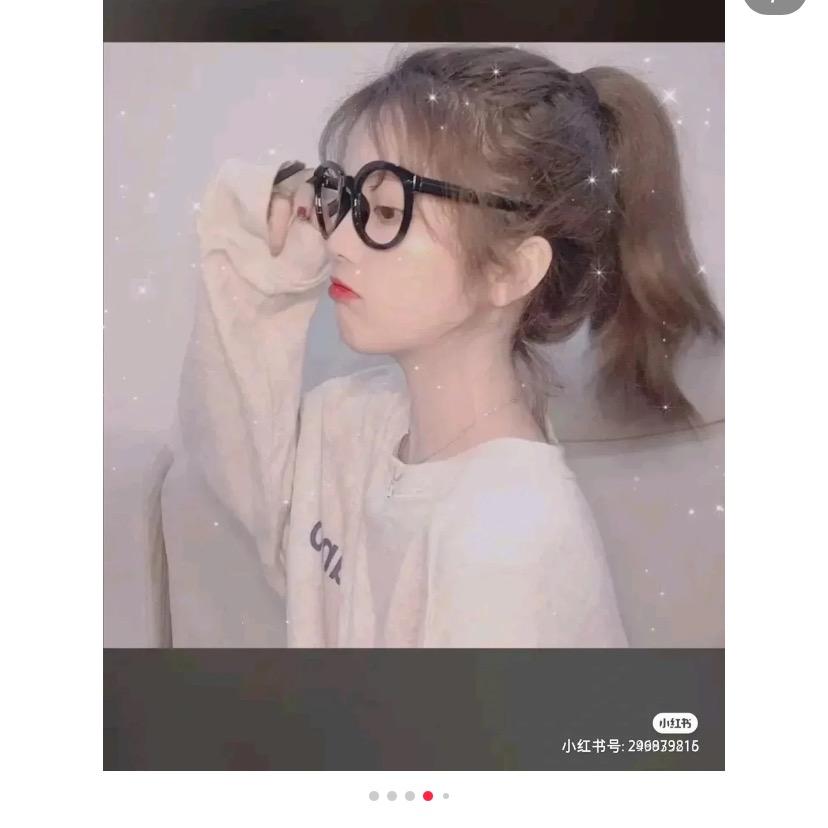828x828 pixels.
Task: Jump to the first carousel page dot
Action: pos(374,796)
